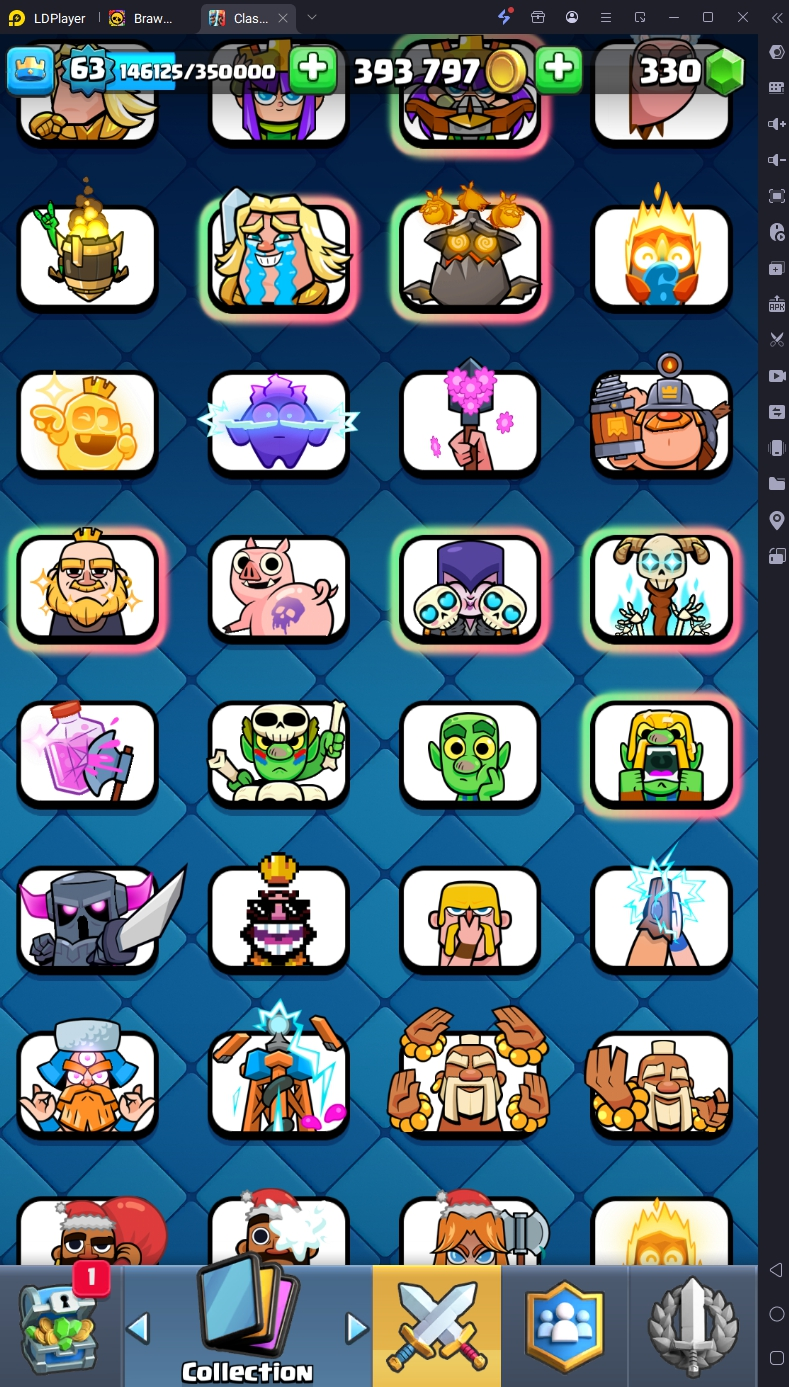Open the Shop tab with the chest
789x1387 pixels.
[58, 1325]
